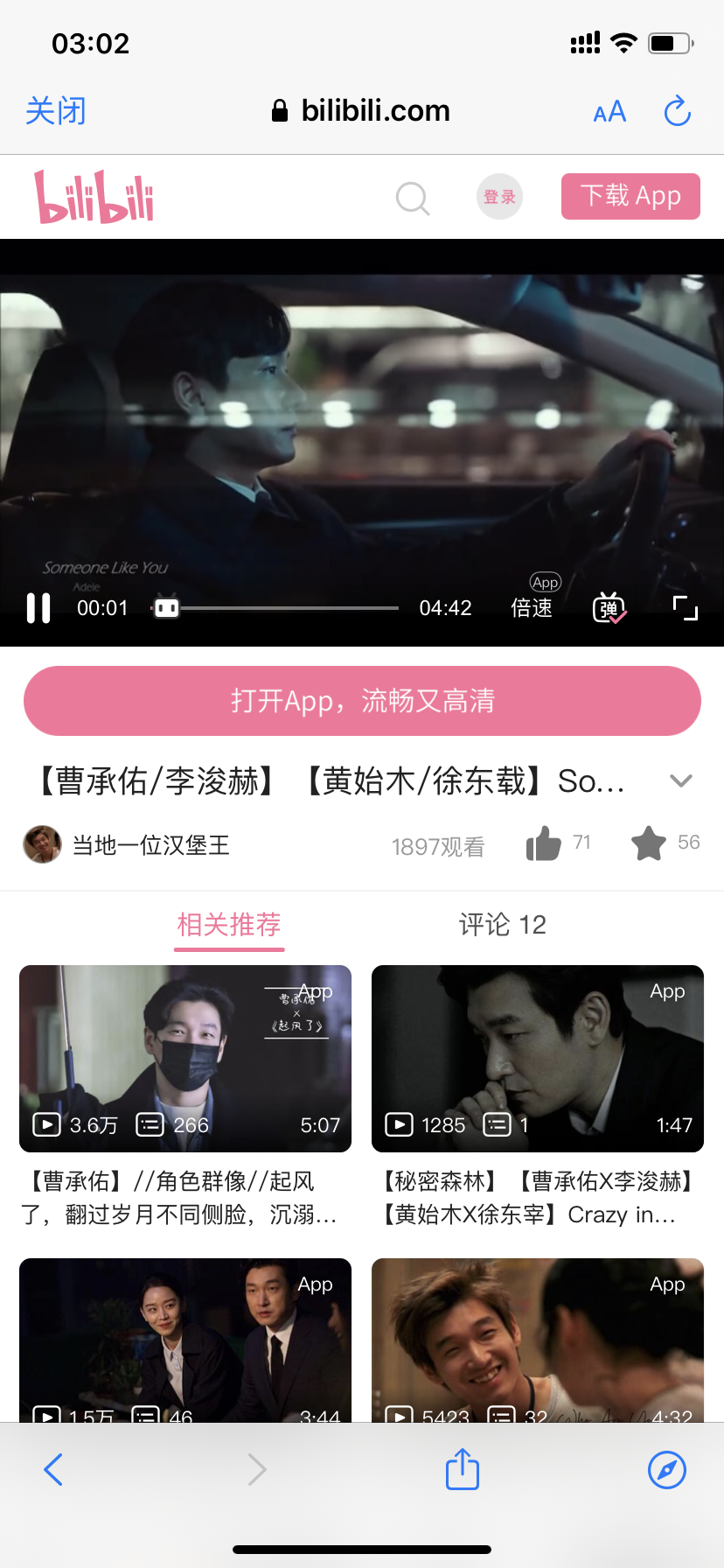This screenshot has height=1568, width=724.
Task: Switch to the 评论 12 tab
Action: (x=502, y=925)
